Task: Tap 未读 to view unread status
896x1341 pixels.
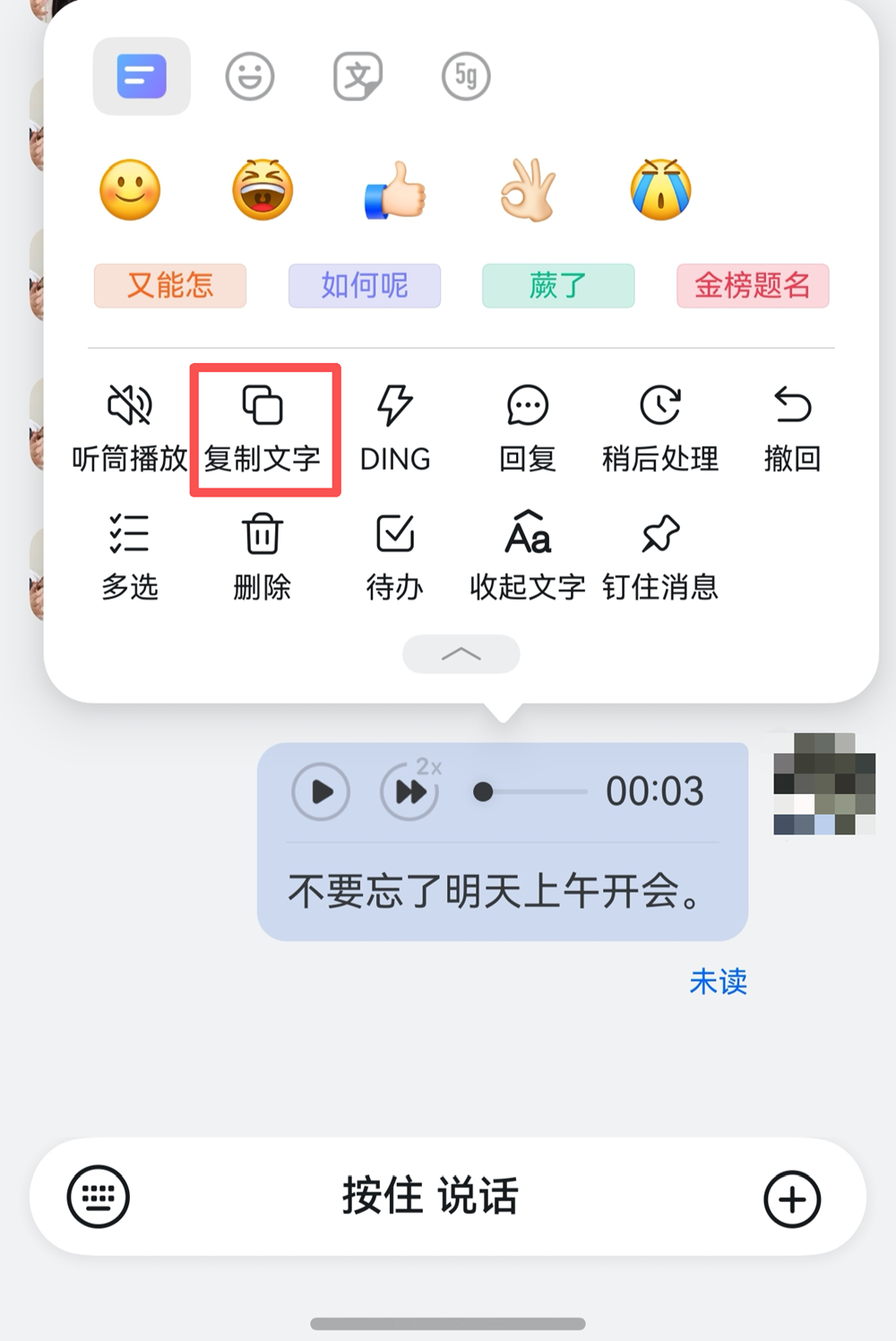Action: (719, 982)
